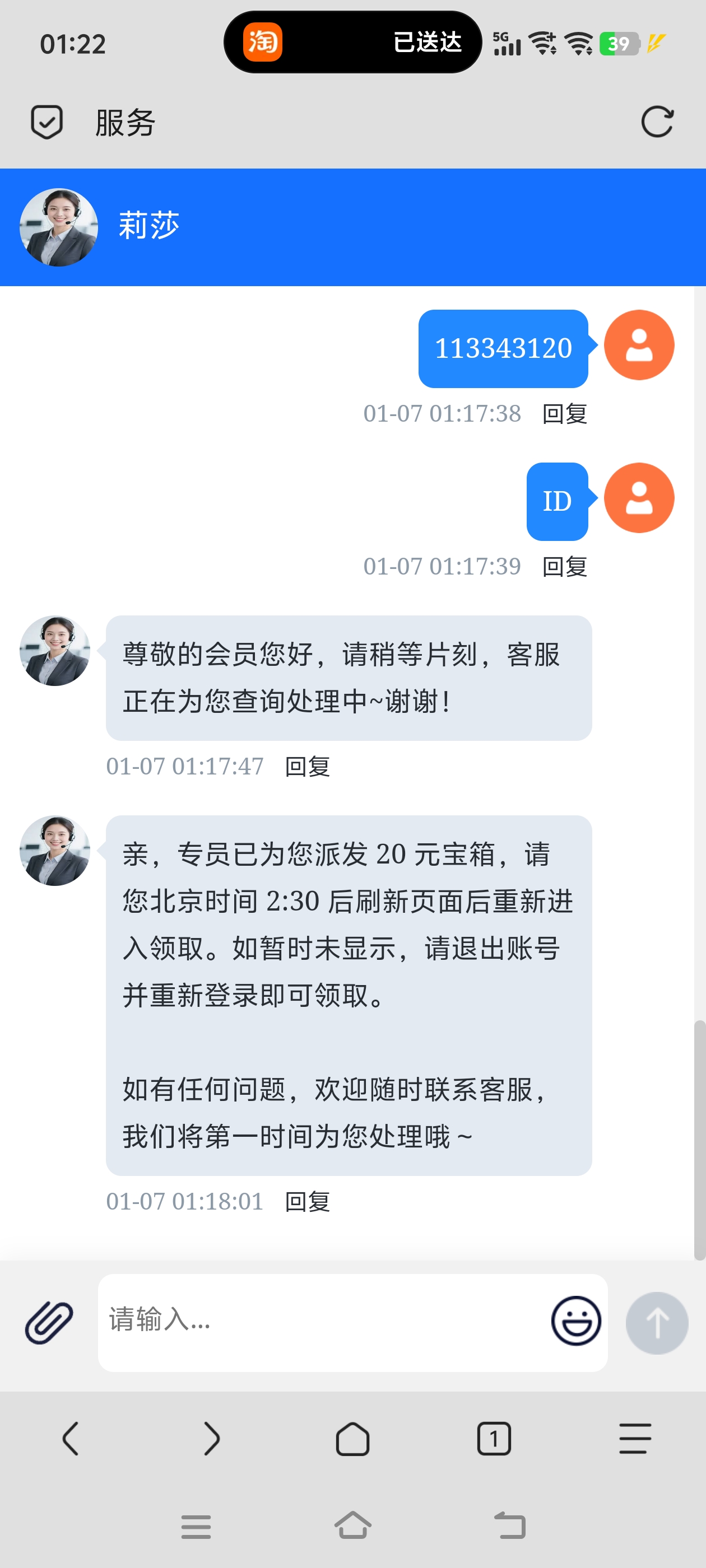The image size is (706, 1568).
Task: Go forward in the browser
Action: [211, 1438]
